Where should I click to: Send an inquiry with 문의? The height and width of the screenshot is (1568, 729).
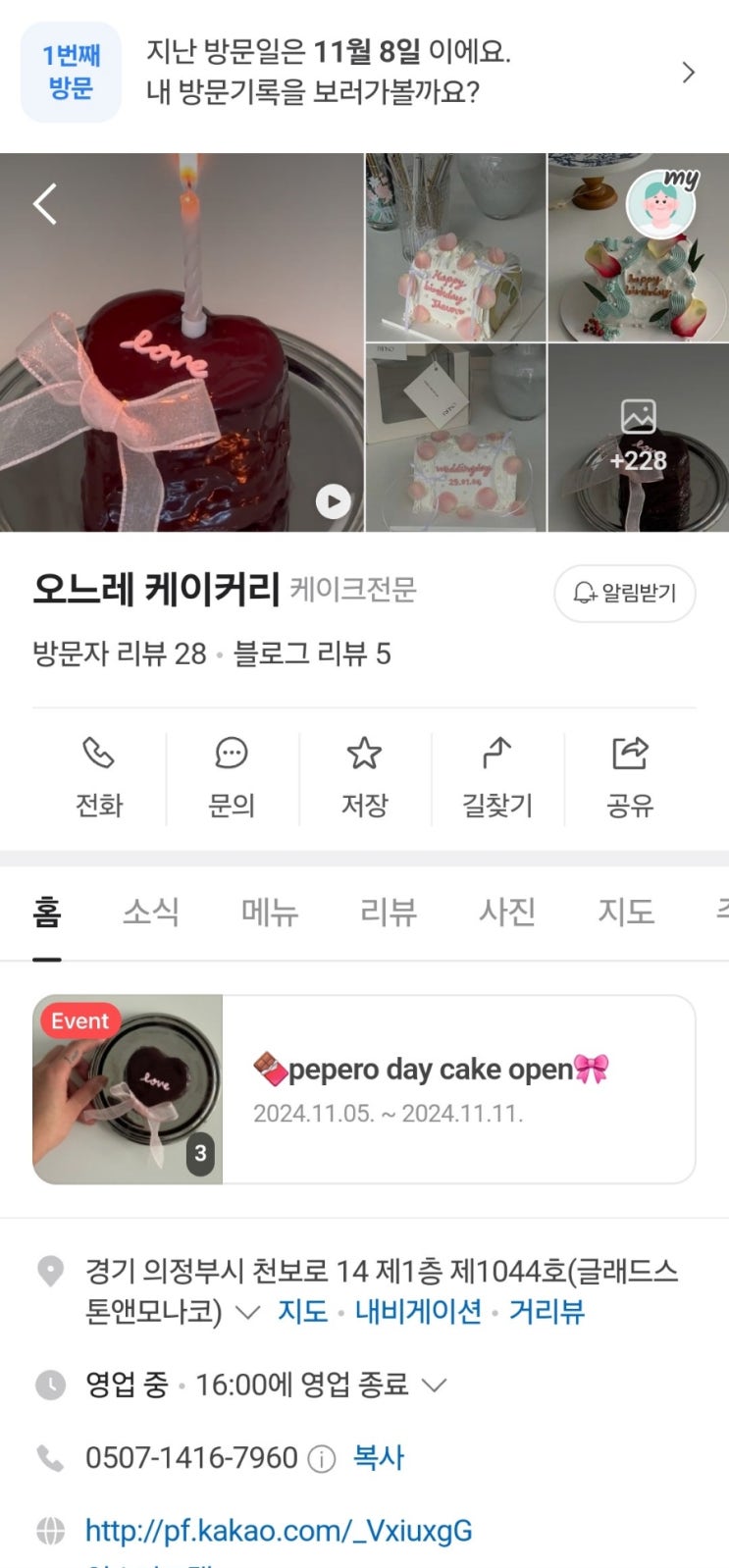[x=232, y=779]
